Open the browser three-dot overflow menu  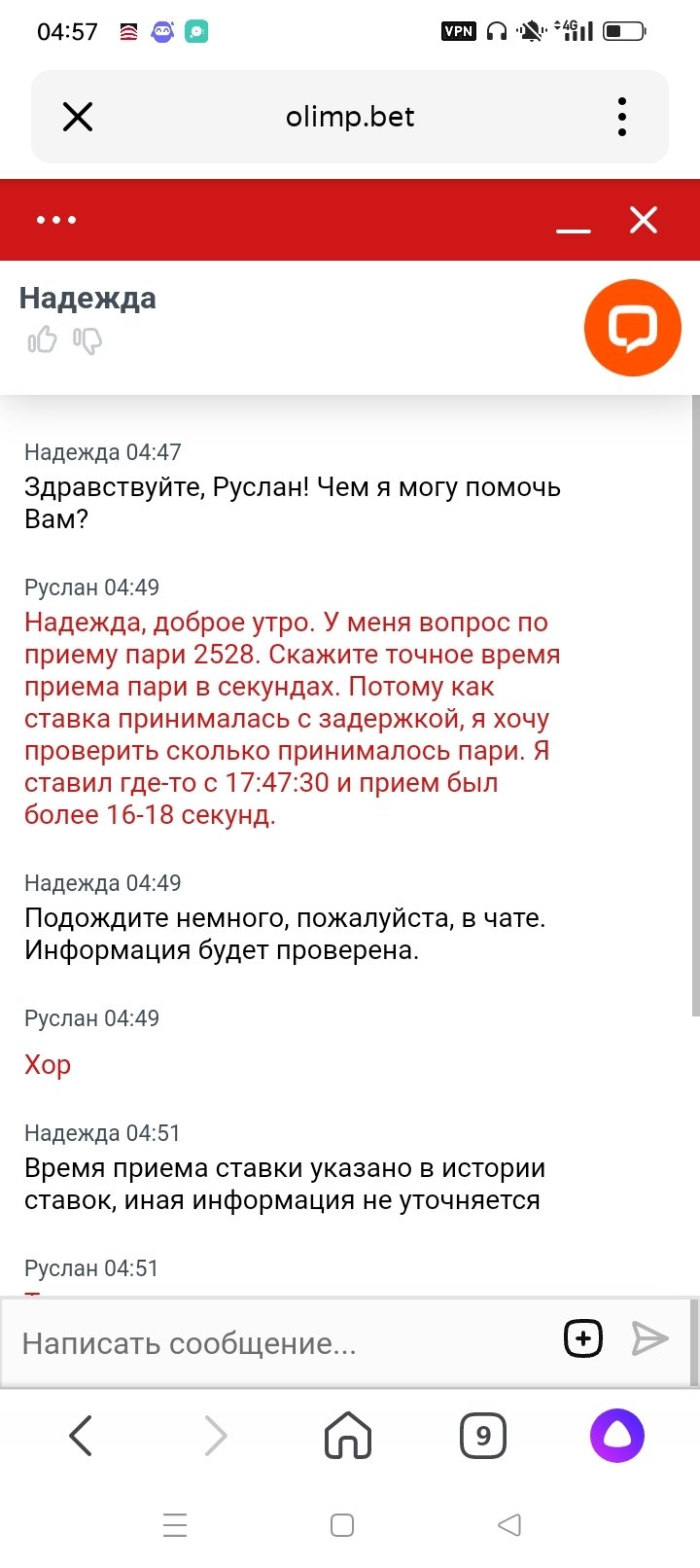(x=622, y=118)
